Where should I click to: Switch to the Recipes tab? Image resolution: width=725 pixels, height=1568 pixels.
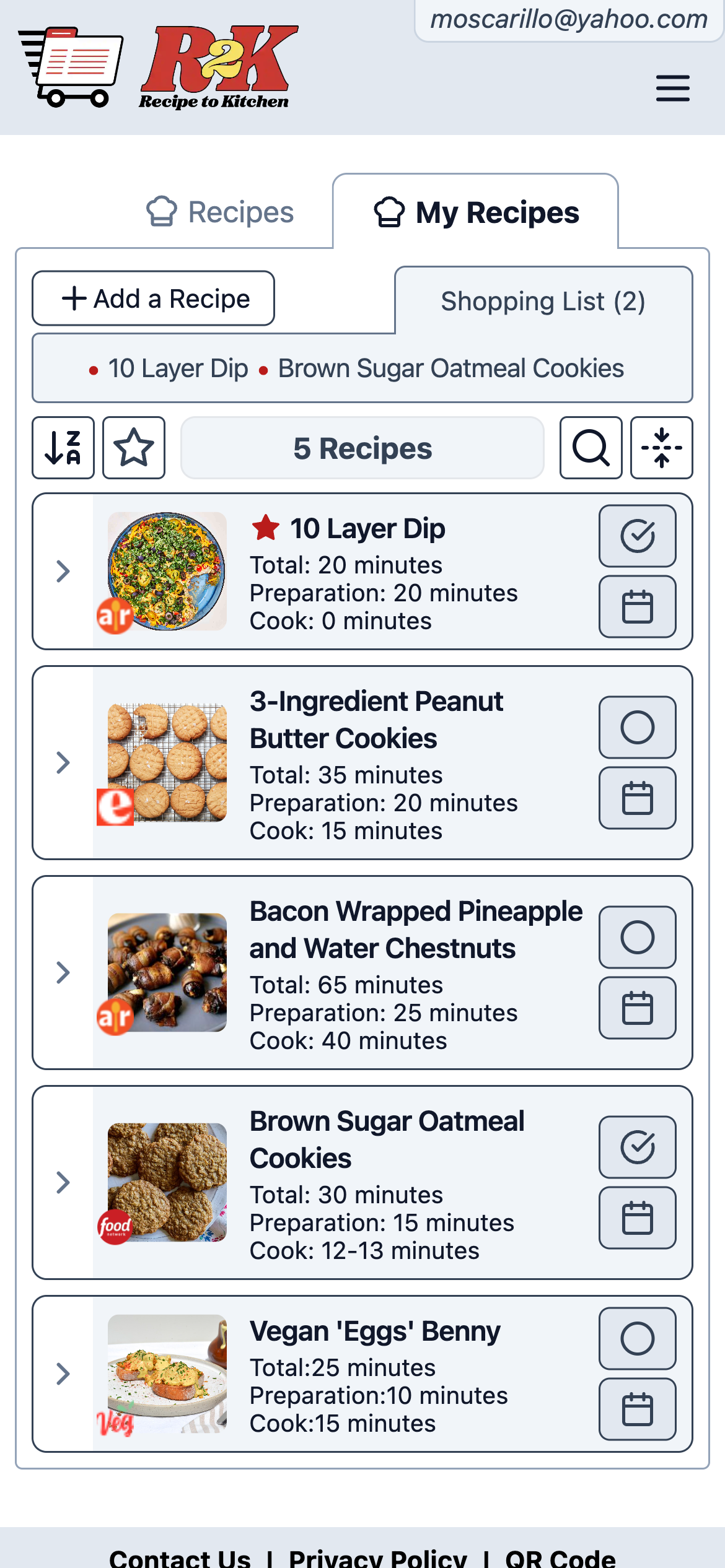pyautogui.click(x=220, y=212)
